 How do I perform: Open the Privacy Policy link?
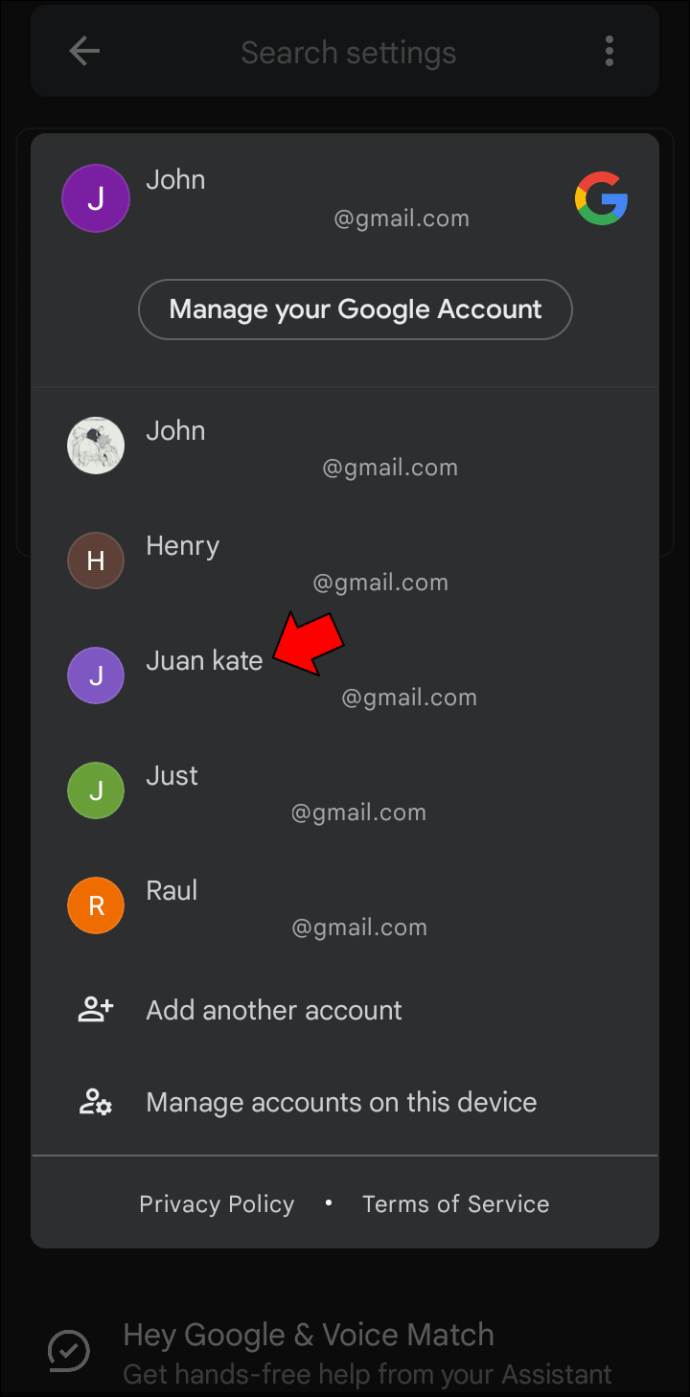(x=216, y=1204)
